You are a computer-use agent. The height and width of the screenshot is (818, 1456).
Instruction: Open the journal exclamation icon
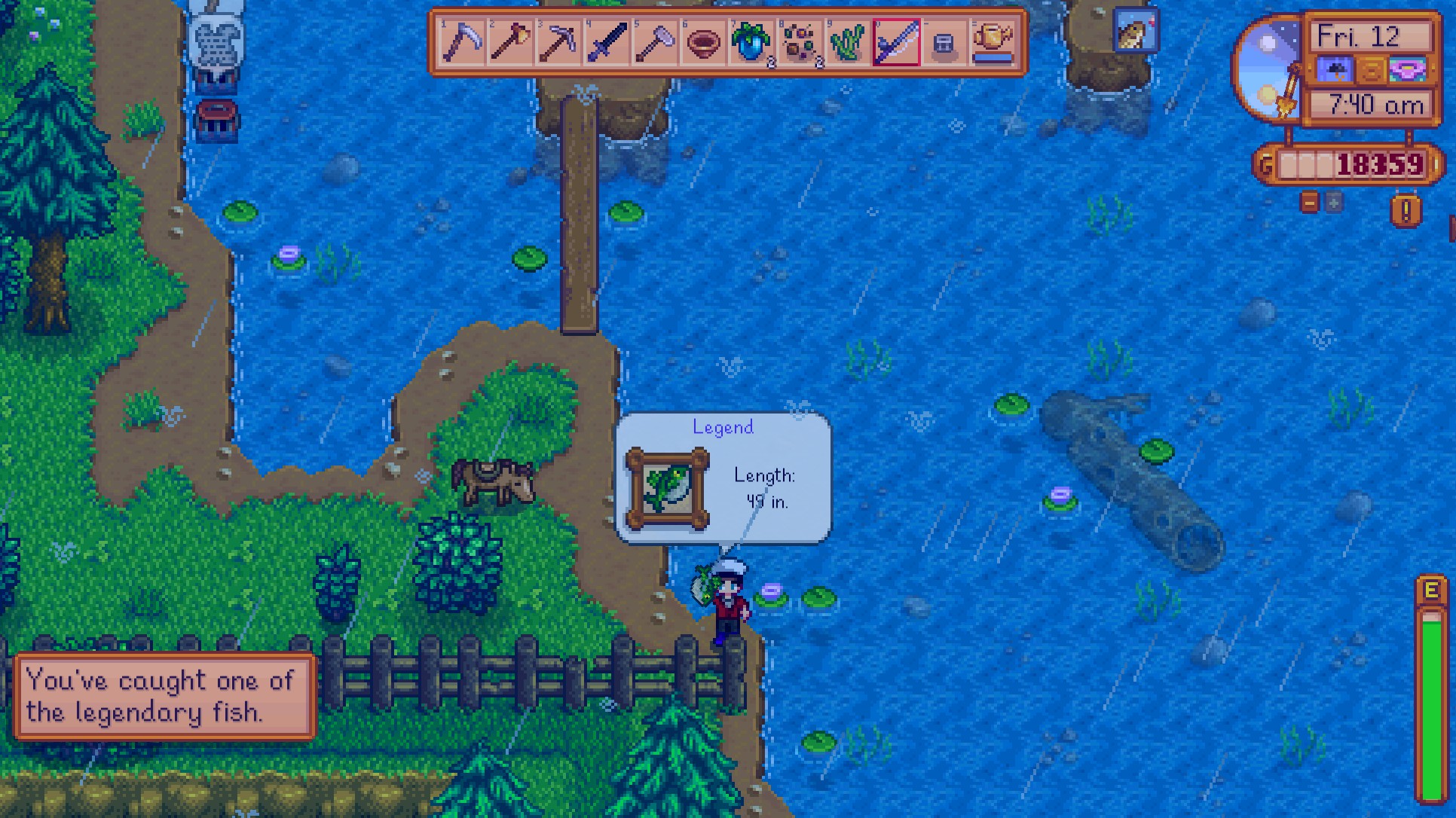(x=1406, y=212)
